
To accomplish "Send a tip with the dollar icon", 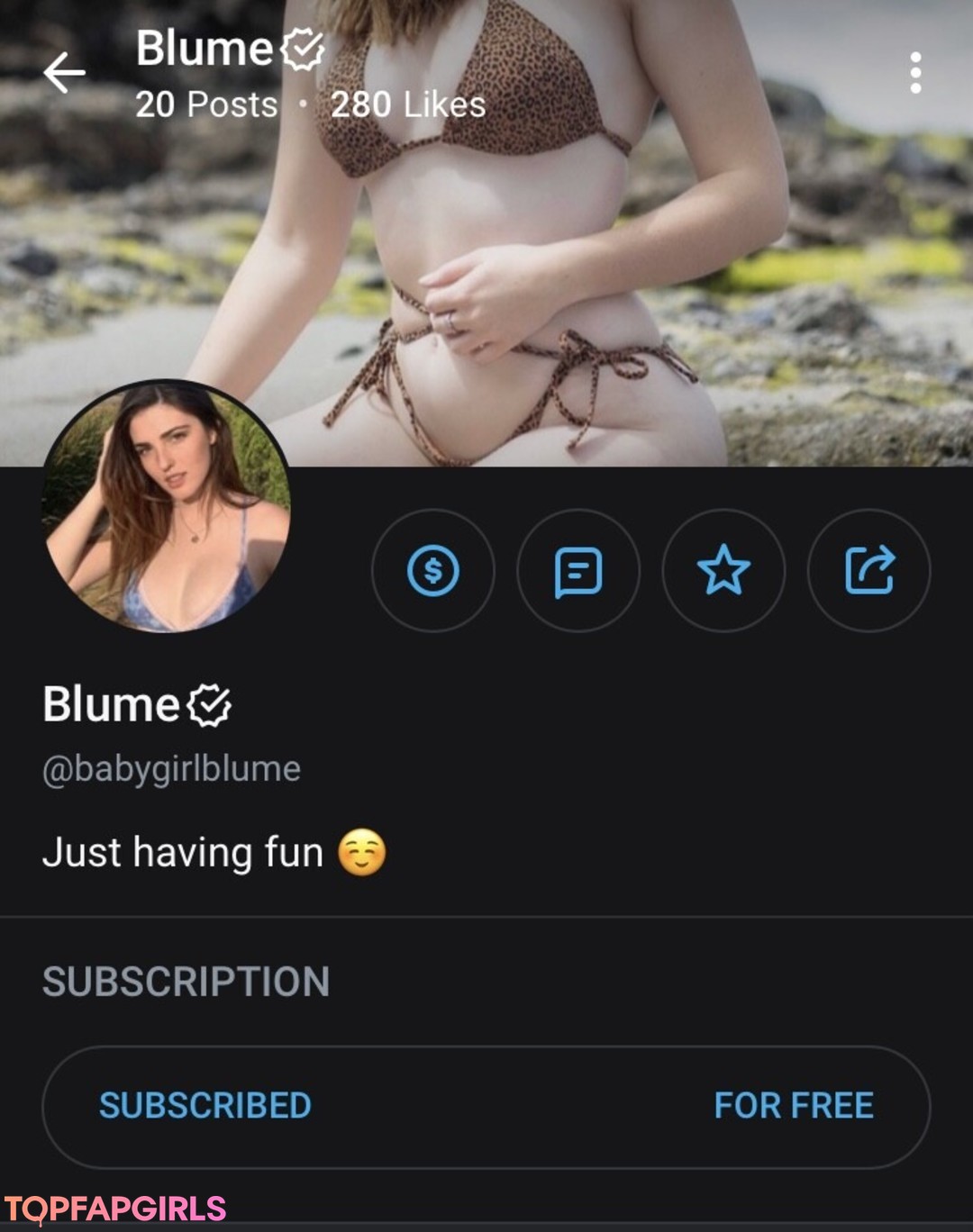I will (433, 571).
